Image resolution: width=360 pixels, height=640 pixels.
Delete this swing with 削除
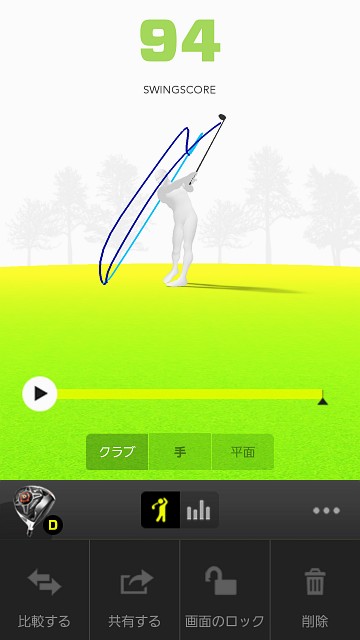pyautogui.click(x=315, y=590)
